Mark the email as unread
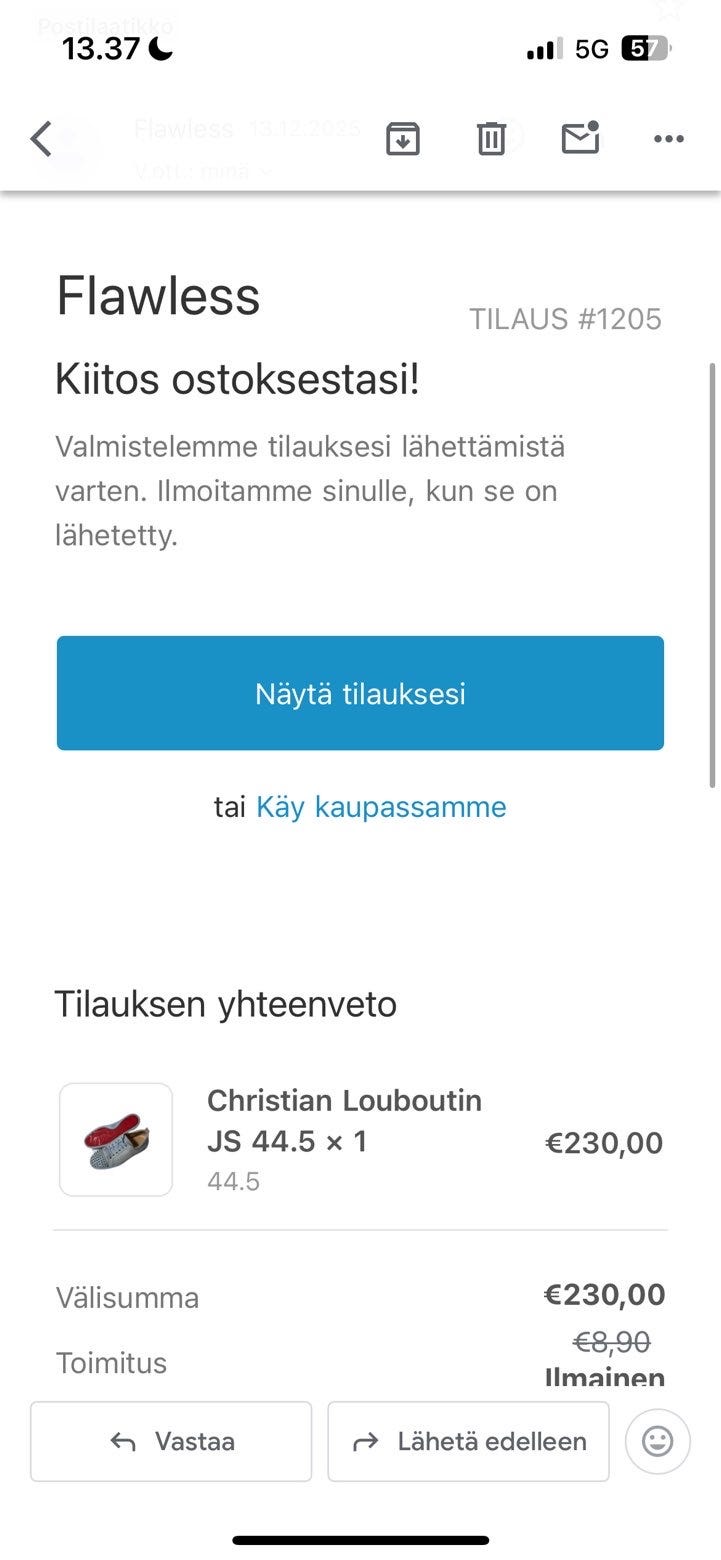This screenshot has width=721, height=1560. pos(580,139)
